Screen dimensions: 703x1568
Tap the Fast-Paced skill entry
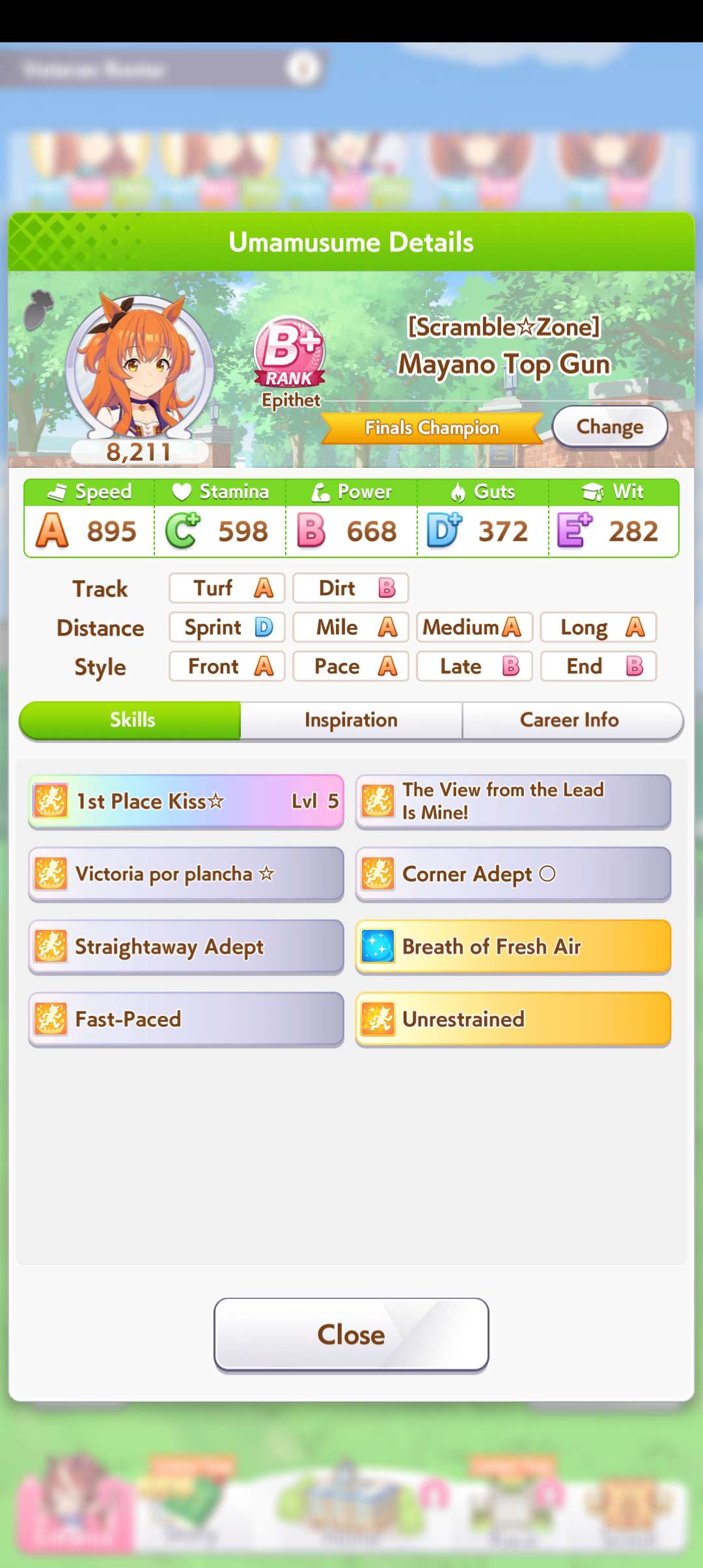tap(186, 1019)
